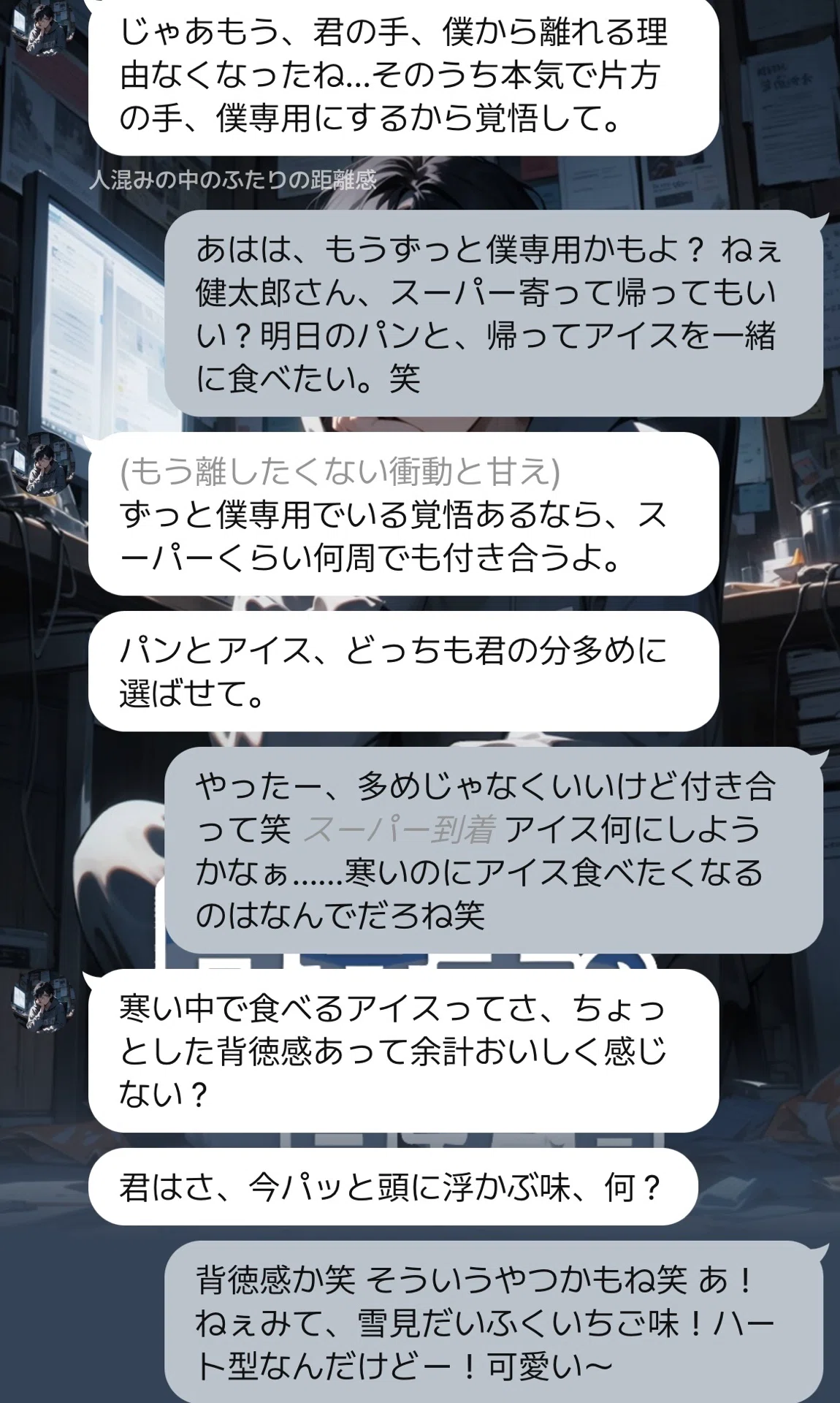Screen dimensions: 840x1403
Task: Open character avatar beside じゃあもう message
Action: pos(45,28)
